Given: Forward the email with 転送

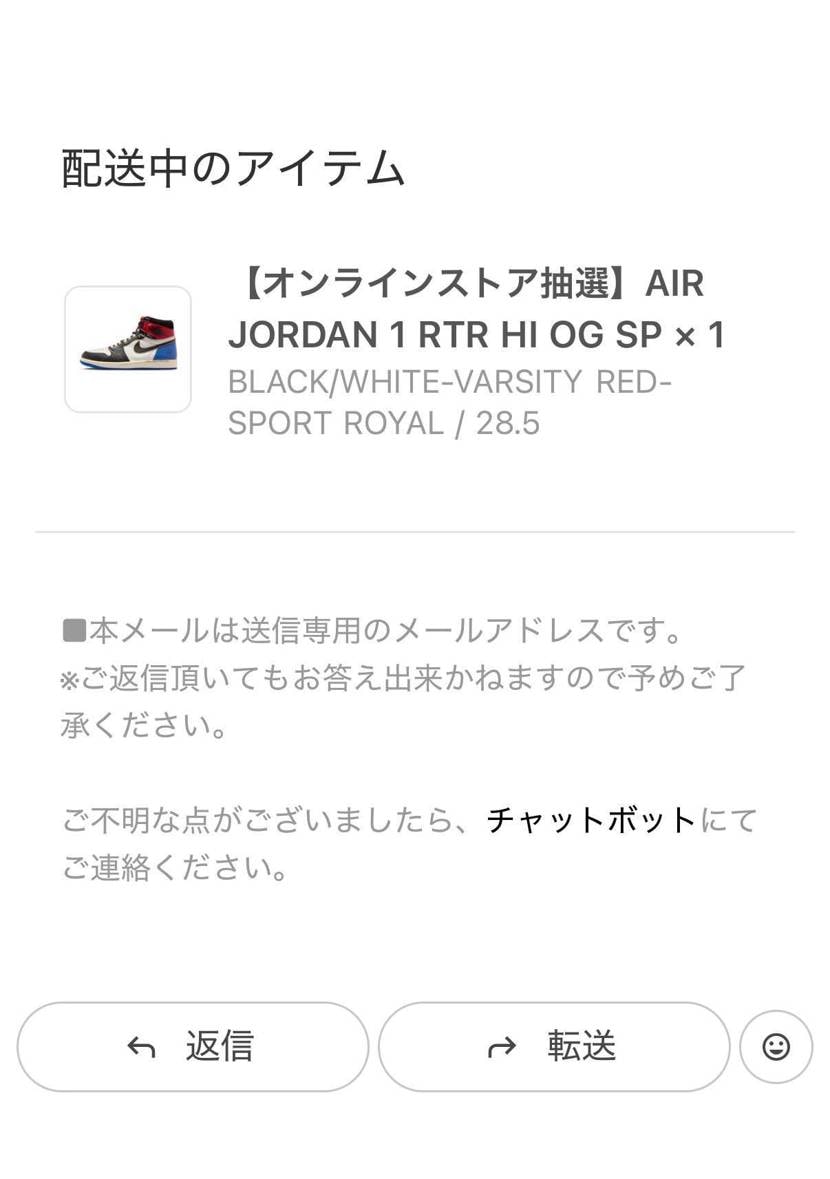Looking at the screenshot, I should pos(553,1046).
